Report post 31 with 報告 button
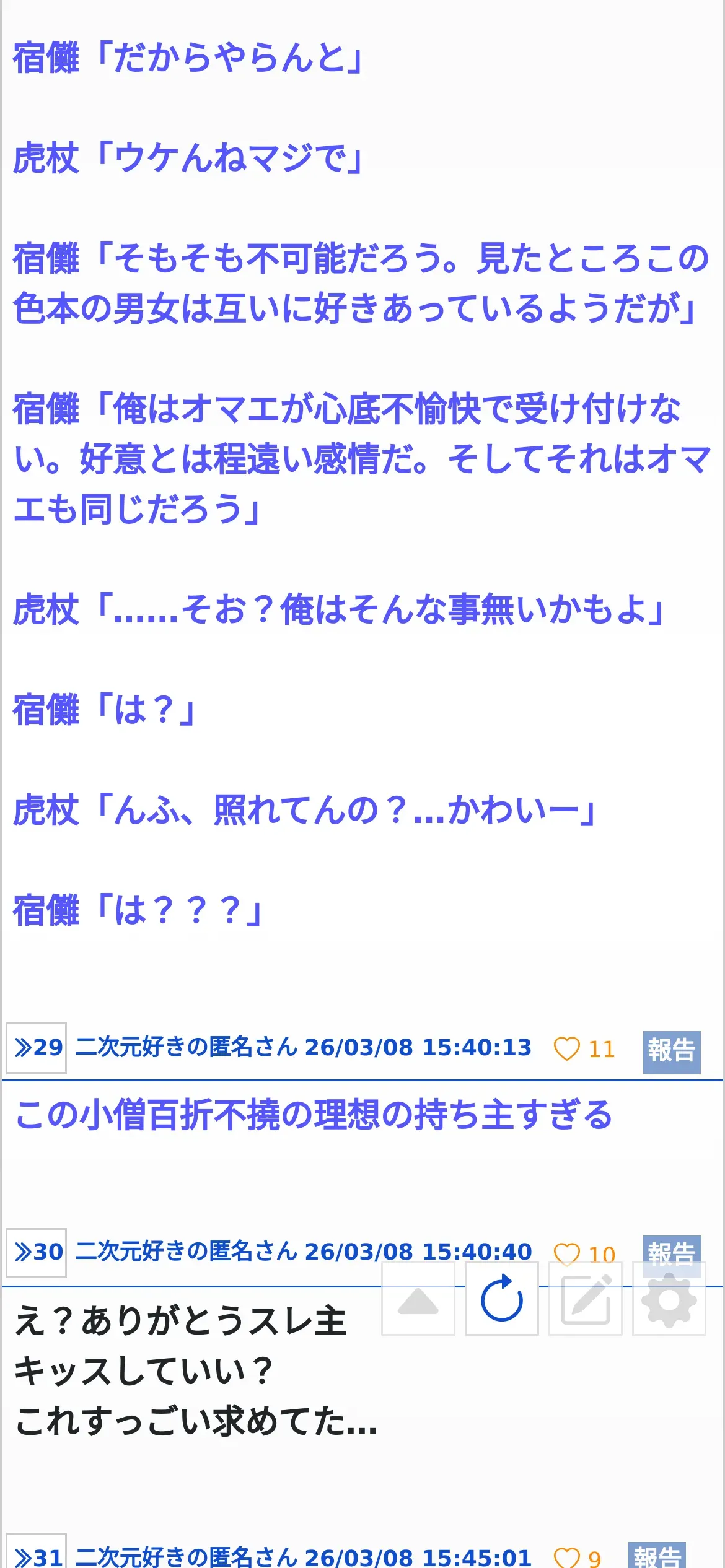Screen dimensions: 725x1568 click(657, 1556)
